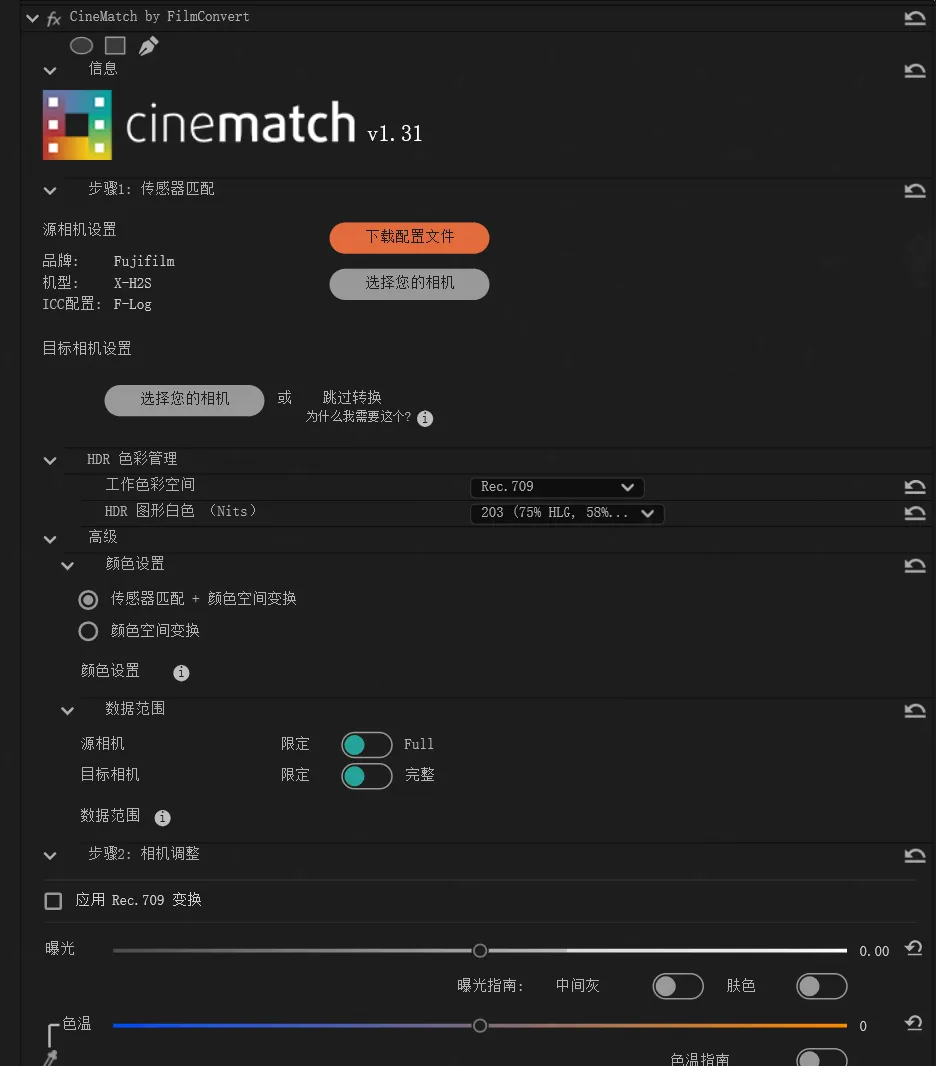Toggle the 目标相机 data range switch

366,776
